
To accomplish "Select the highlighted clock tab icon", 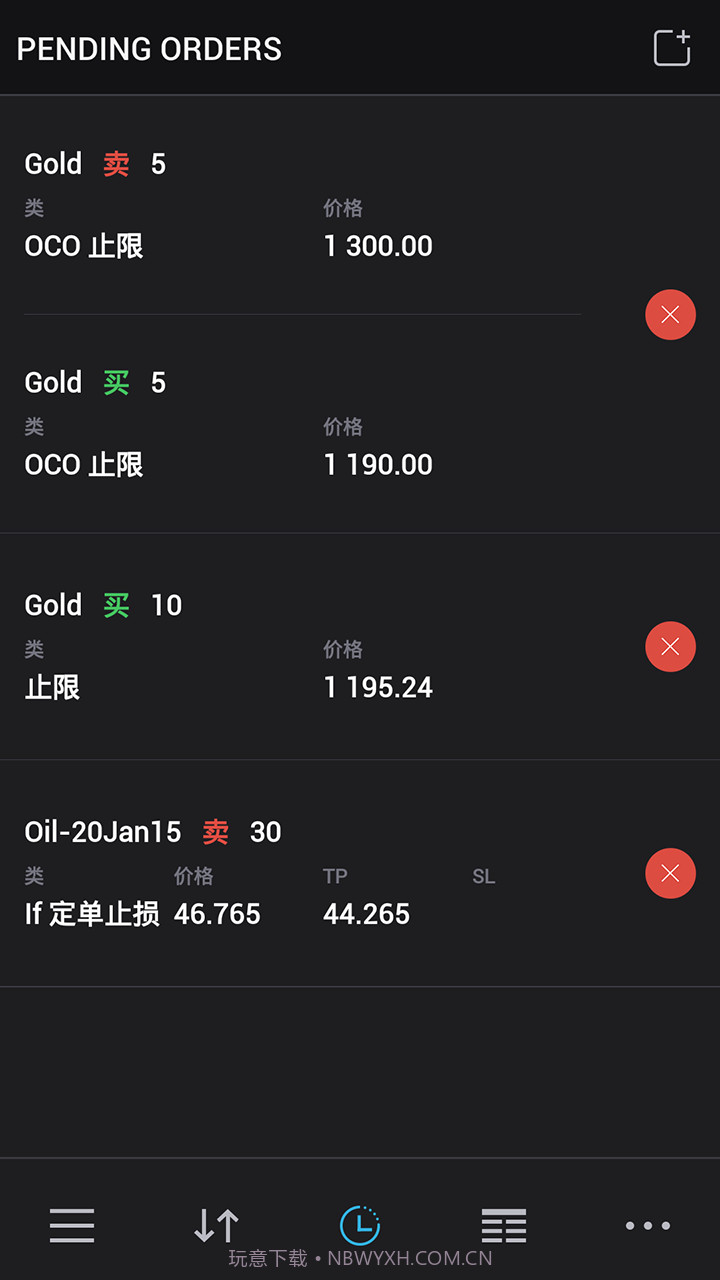I will click(x=360, y=1225).
